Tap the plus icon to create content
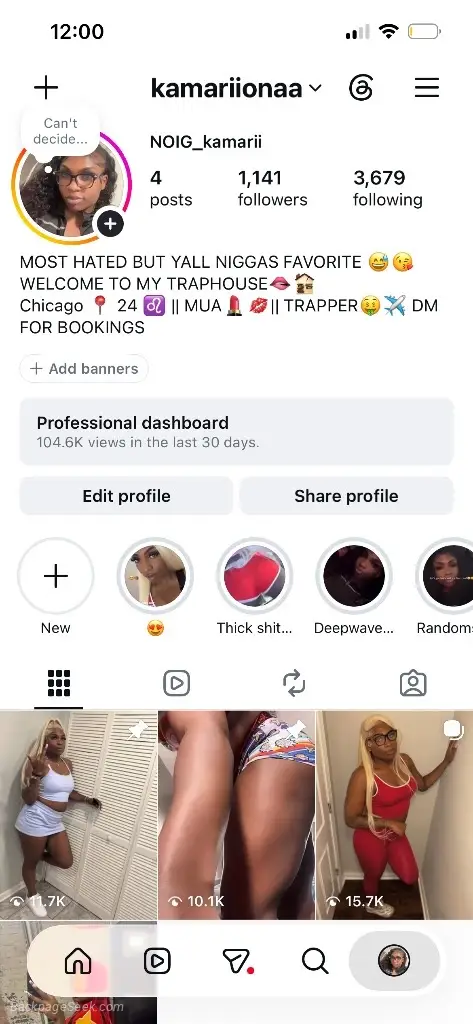 click(46, 88)
